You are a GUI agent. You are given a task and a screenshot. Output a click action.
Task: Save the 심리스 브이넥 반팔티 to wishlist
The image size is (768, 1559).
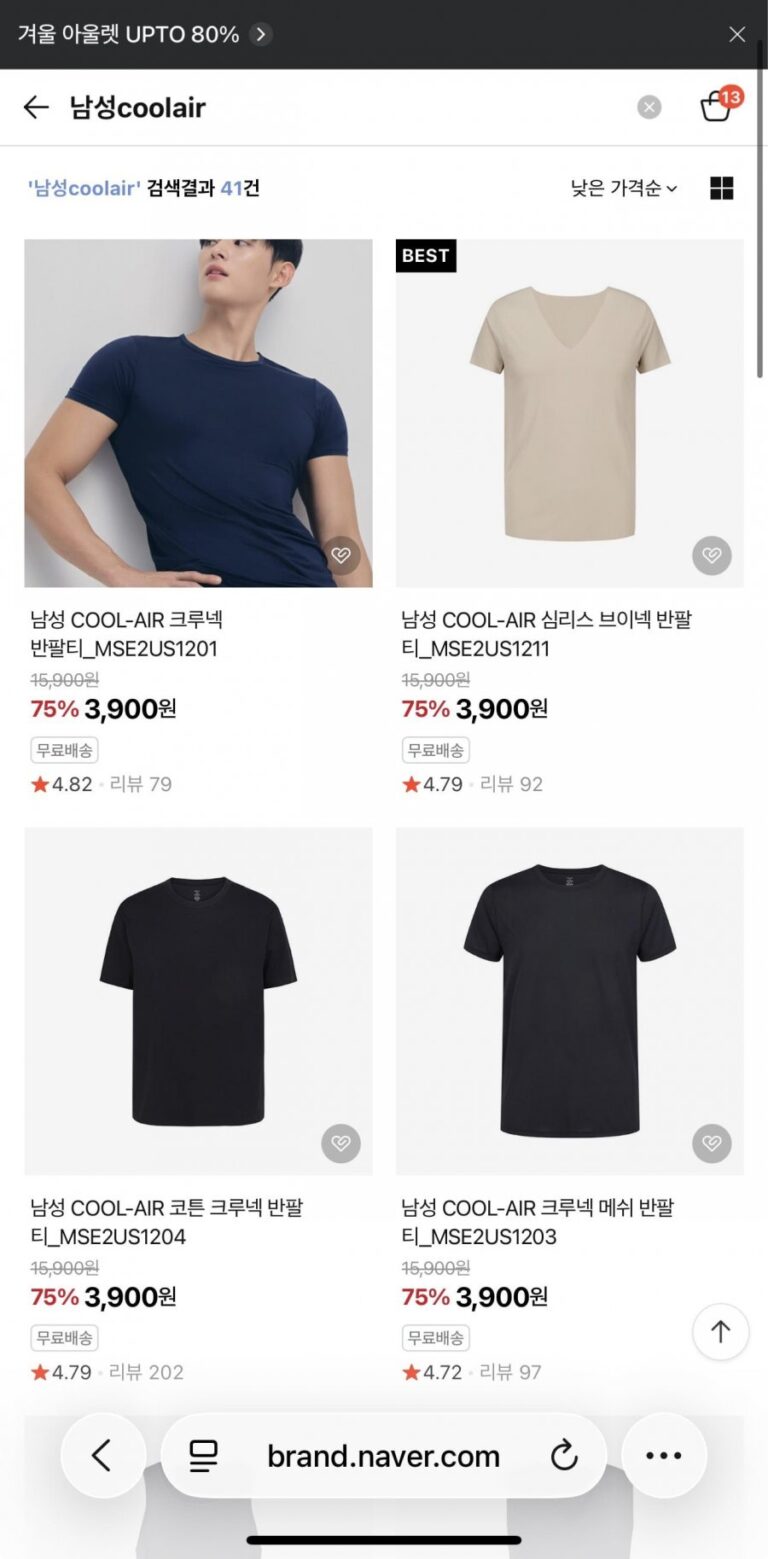click(712, 556)
